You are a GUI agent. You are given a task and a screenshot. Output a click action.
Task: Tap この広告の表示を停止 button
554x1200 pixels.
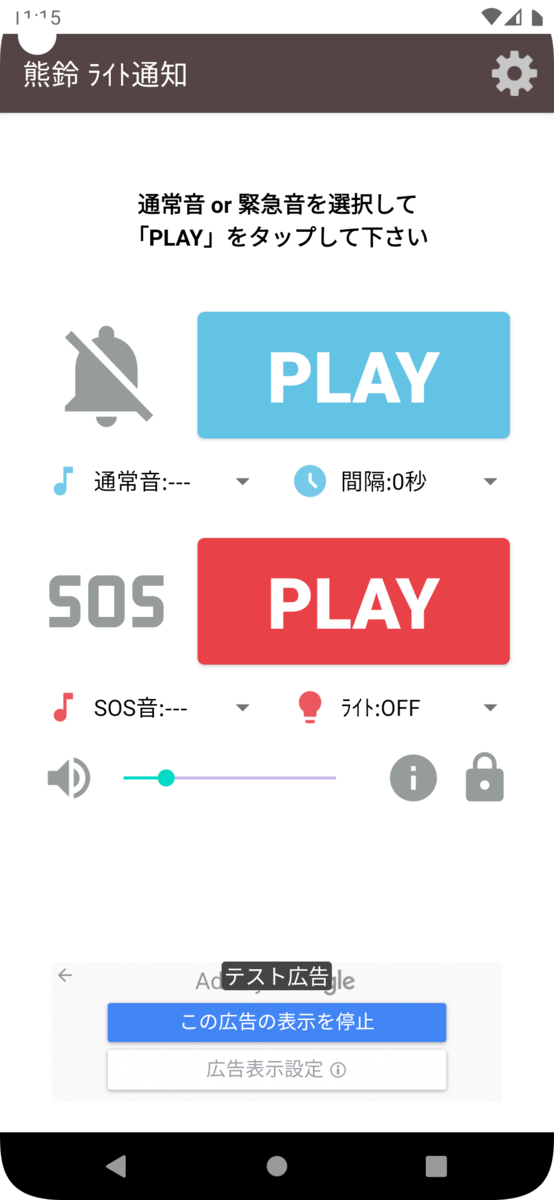pos(277,1022)
